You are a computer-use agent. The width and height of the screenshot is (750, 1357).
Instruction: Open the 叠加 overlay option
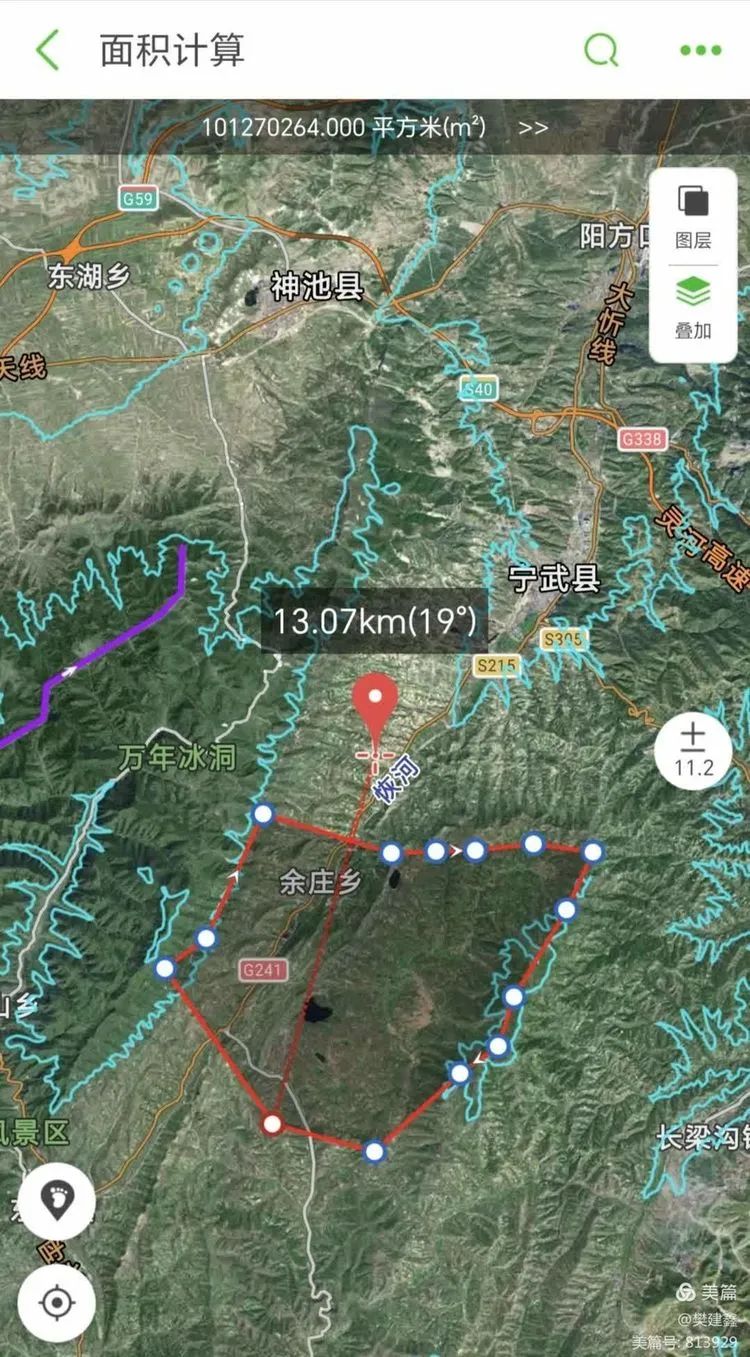pyautogui.click(x=693, y=307)
